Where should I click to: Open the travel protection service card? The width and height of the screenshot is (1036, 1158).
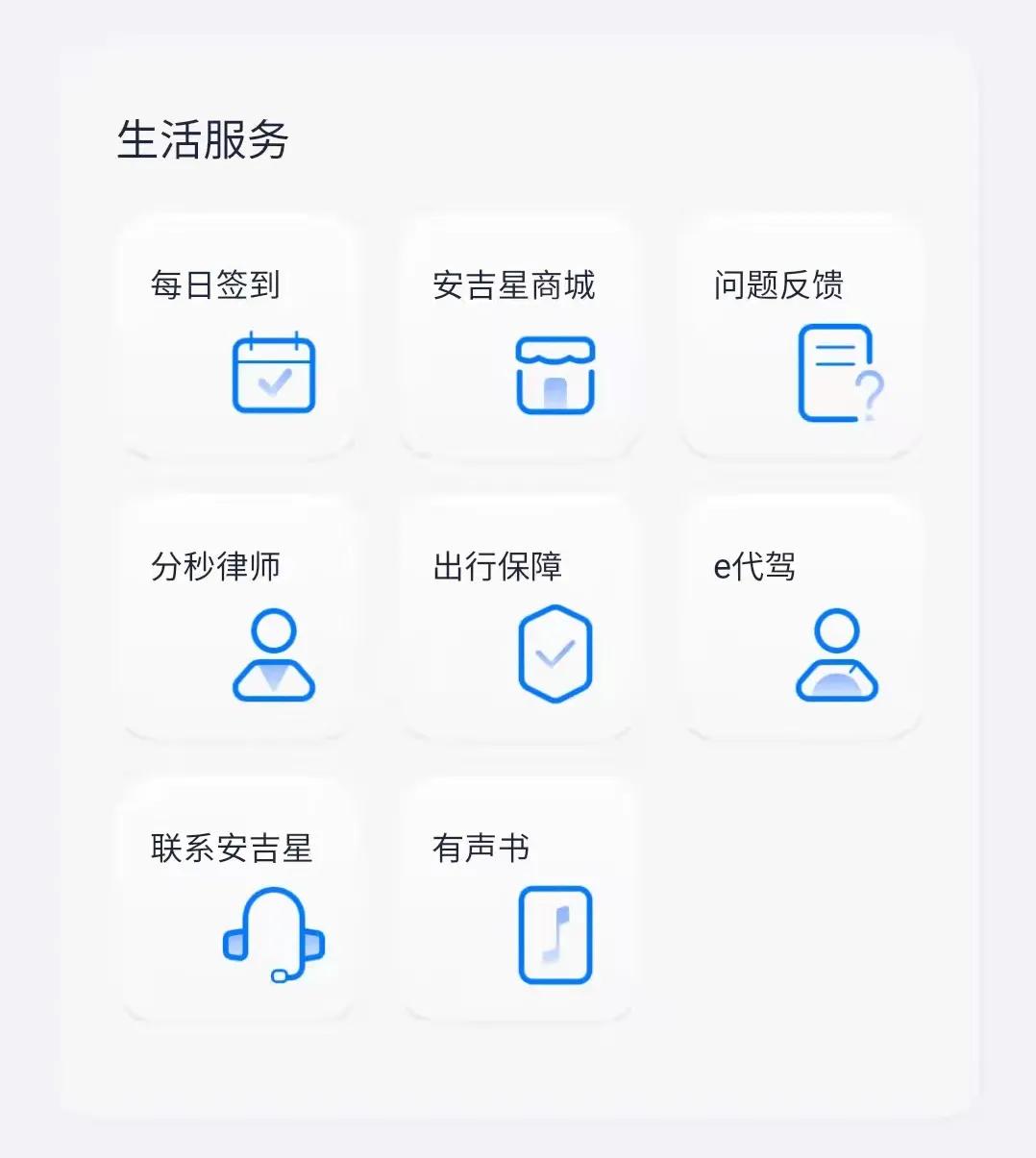(518, 617)
